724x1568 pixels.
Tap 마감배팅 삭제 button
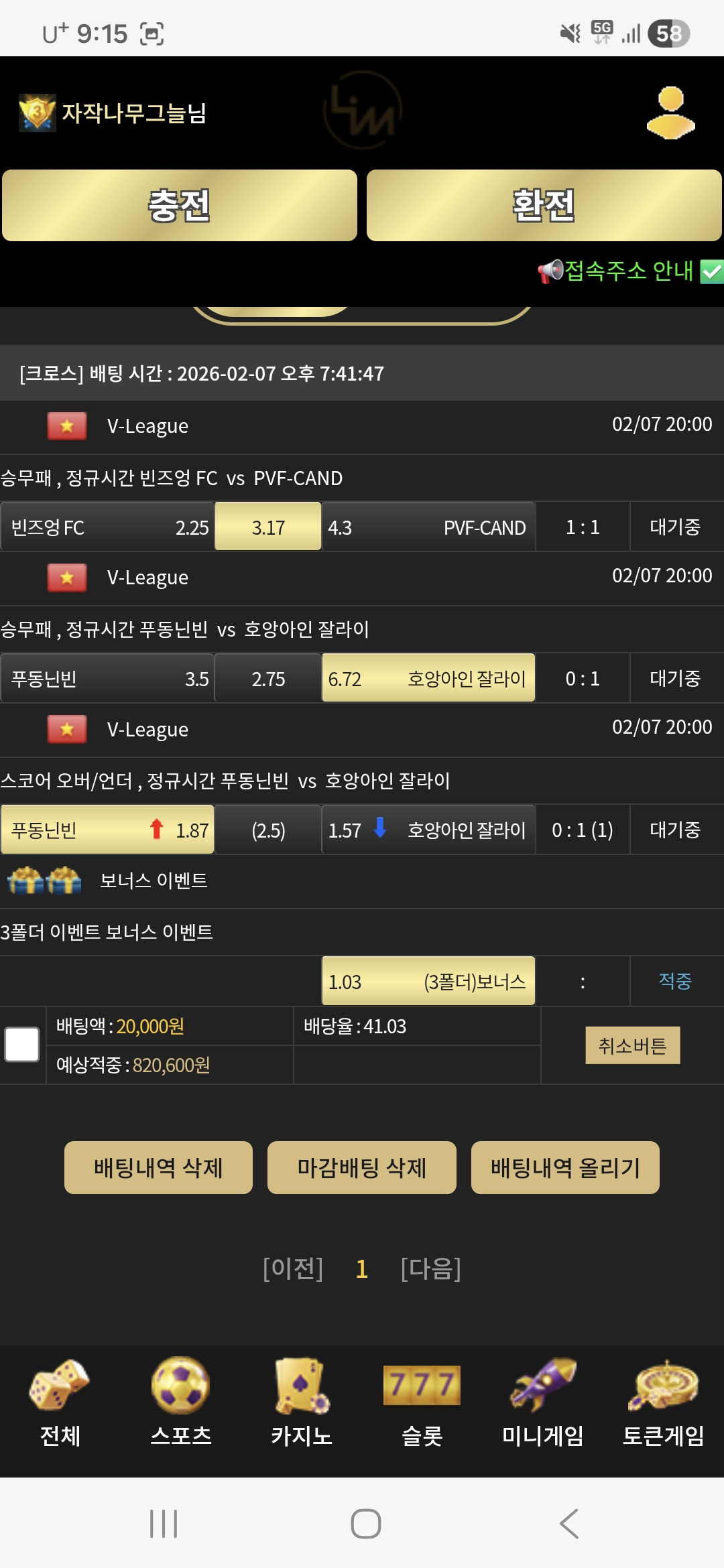pos(362,1167)
